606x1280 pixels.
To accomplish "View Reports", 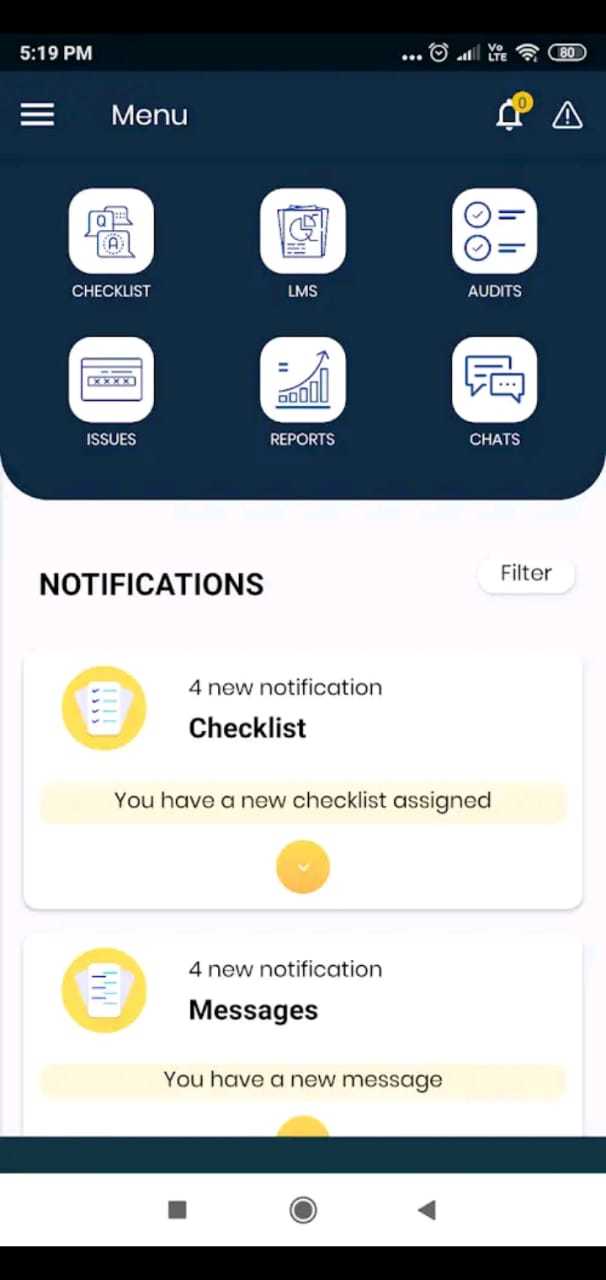I will pos(302,379).
